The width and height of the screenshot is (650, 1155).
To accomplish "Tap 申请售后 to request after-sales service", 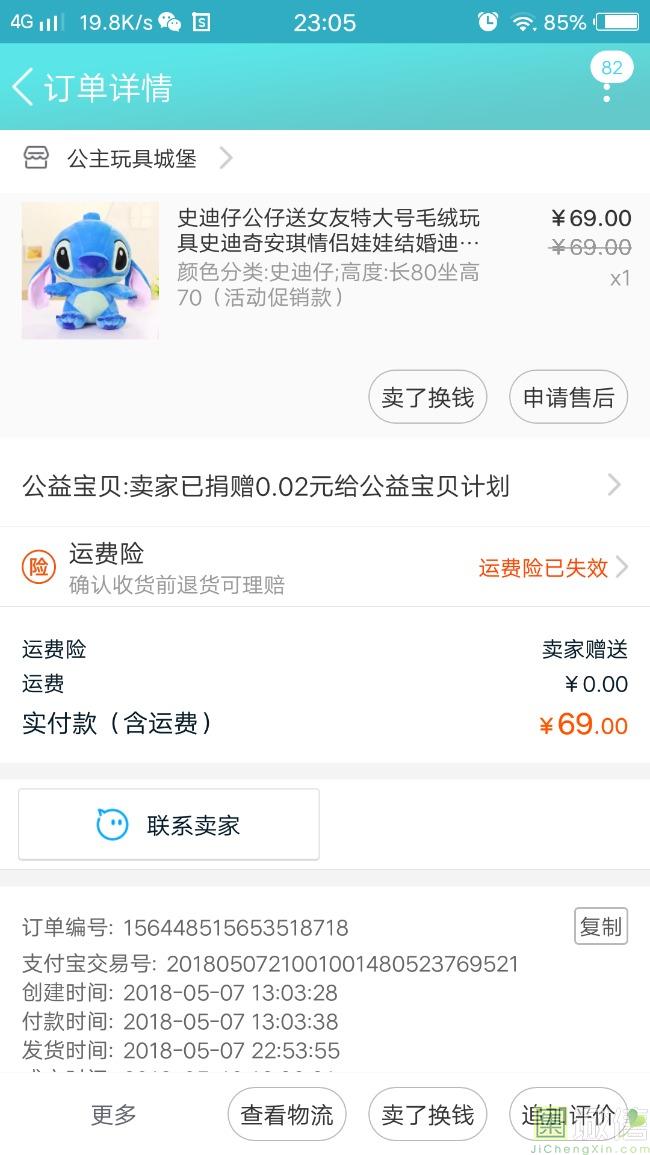I will (x=568, y=397).
